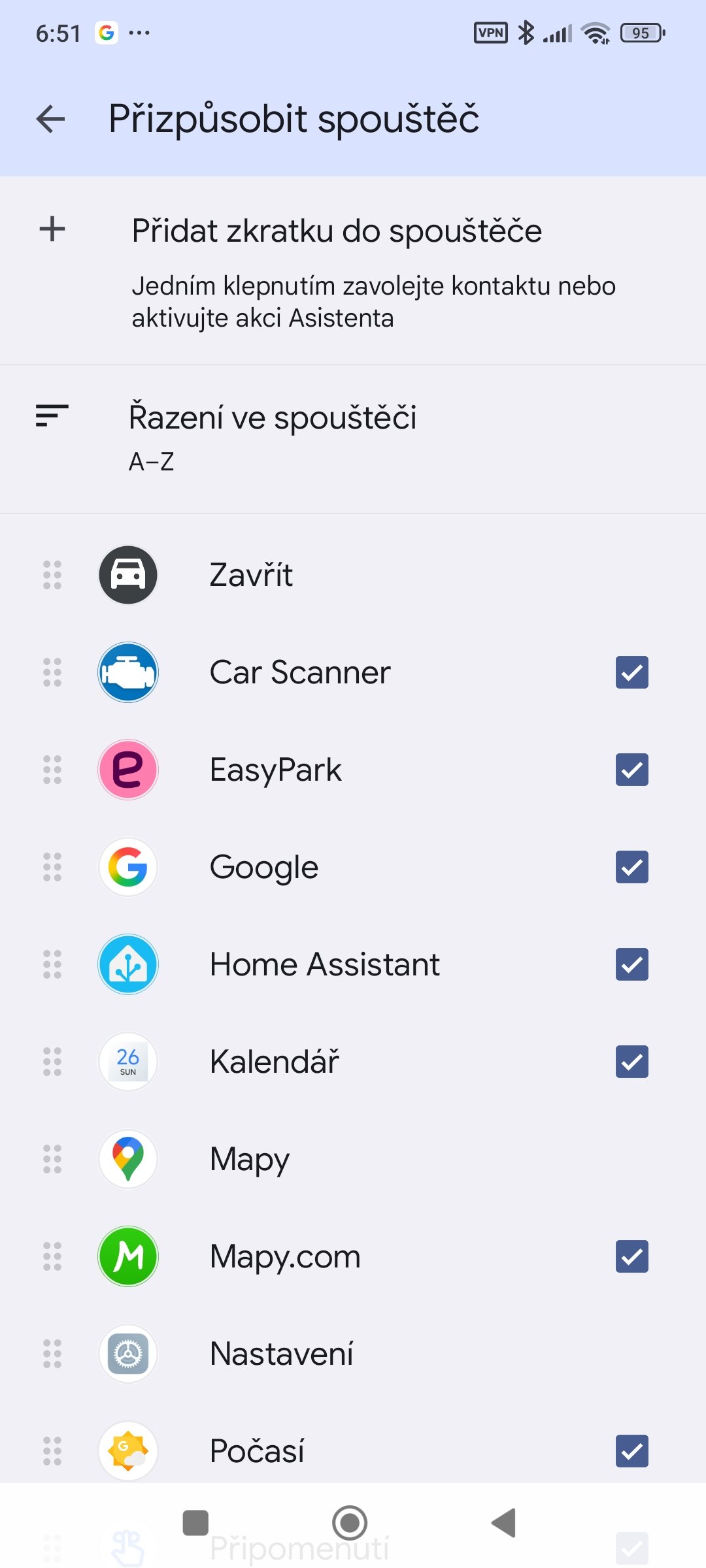Untick the Kalendář checkbox
Image resolution: width=706 pixels, height=1568 pixels.
tap(631, 1062)
